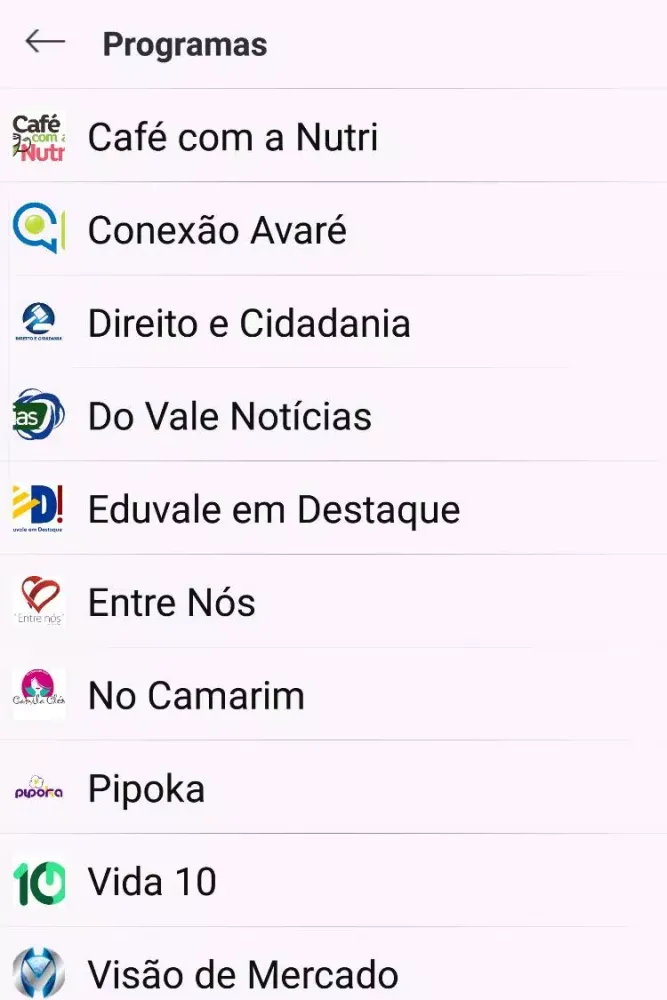This screenshot has height=1000, width=667.
Task: Open Direito e Cidadania
Action: click(x=249, y=323)
